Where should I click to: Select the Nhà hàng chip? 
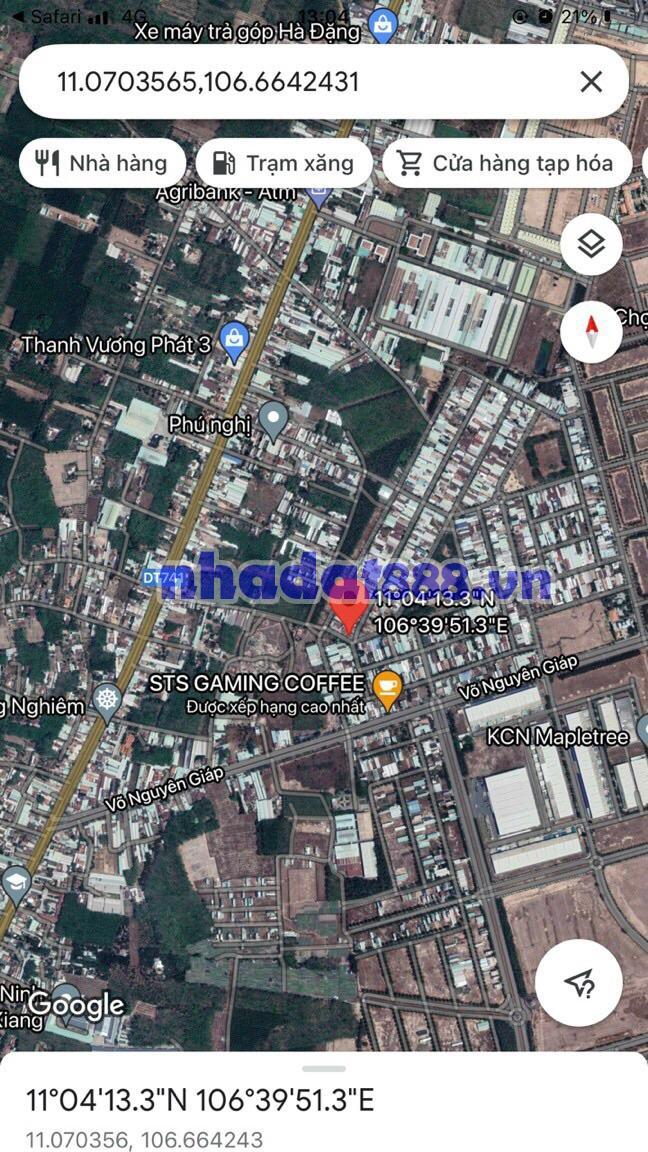tap(102, 163)
